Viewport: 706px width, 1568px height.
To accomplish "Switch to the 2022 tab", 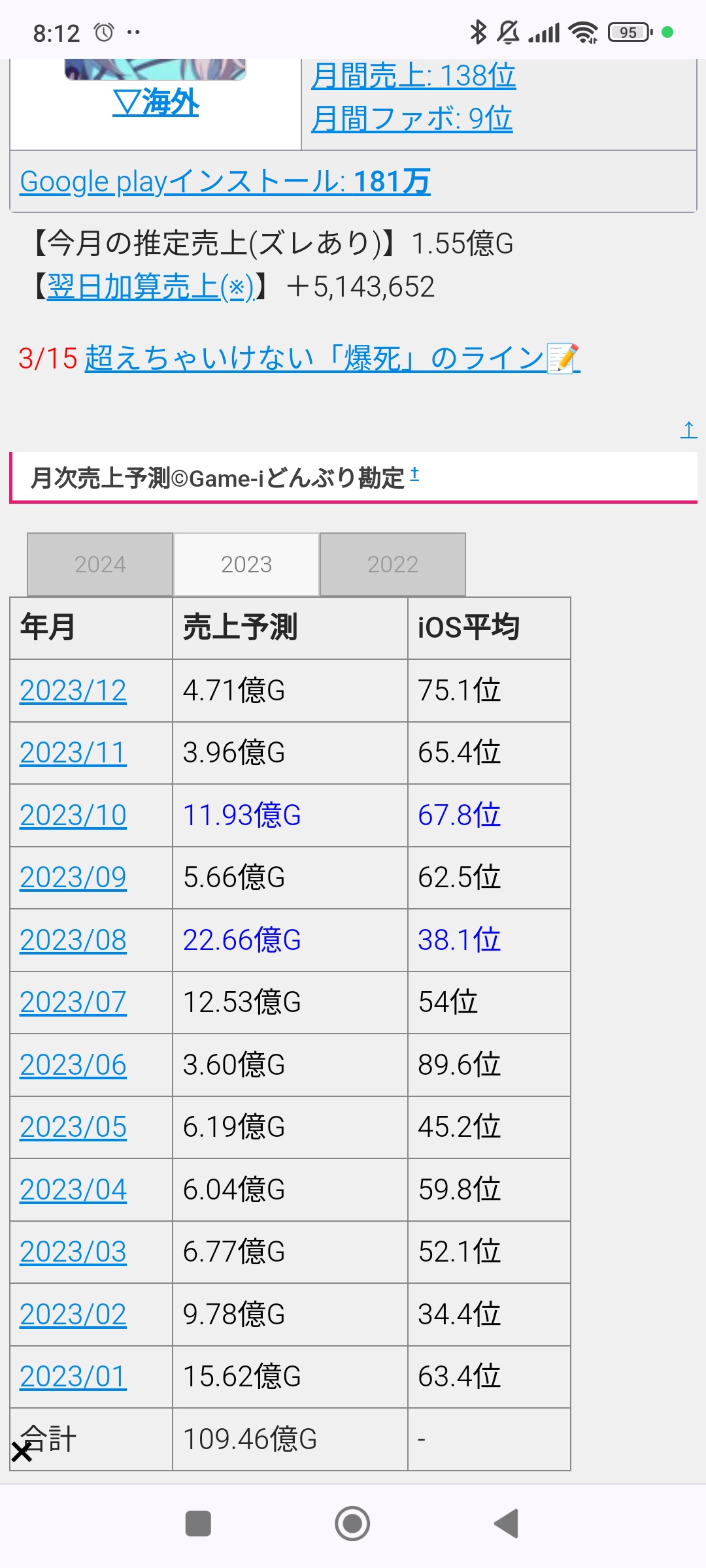I will (393, 564).
